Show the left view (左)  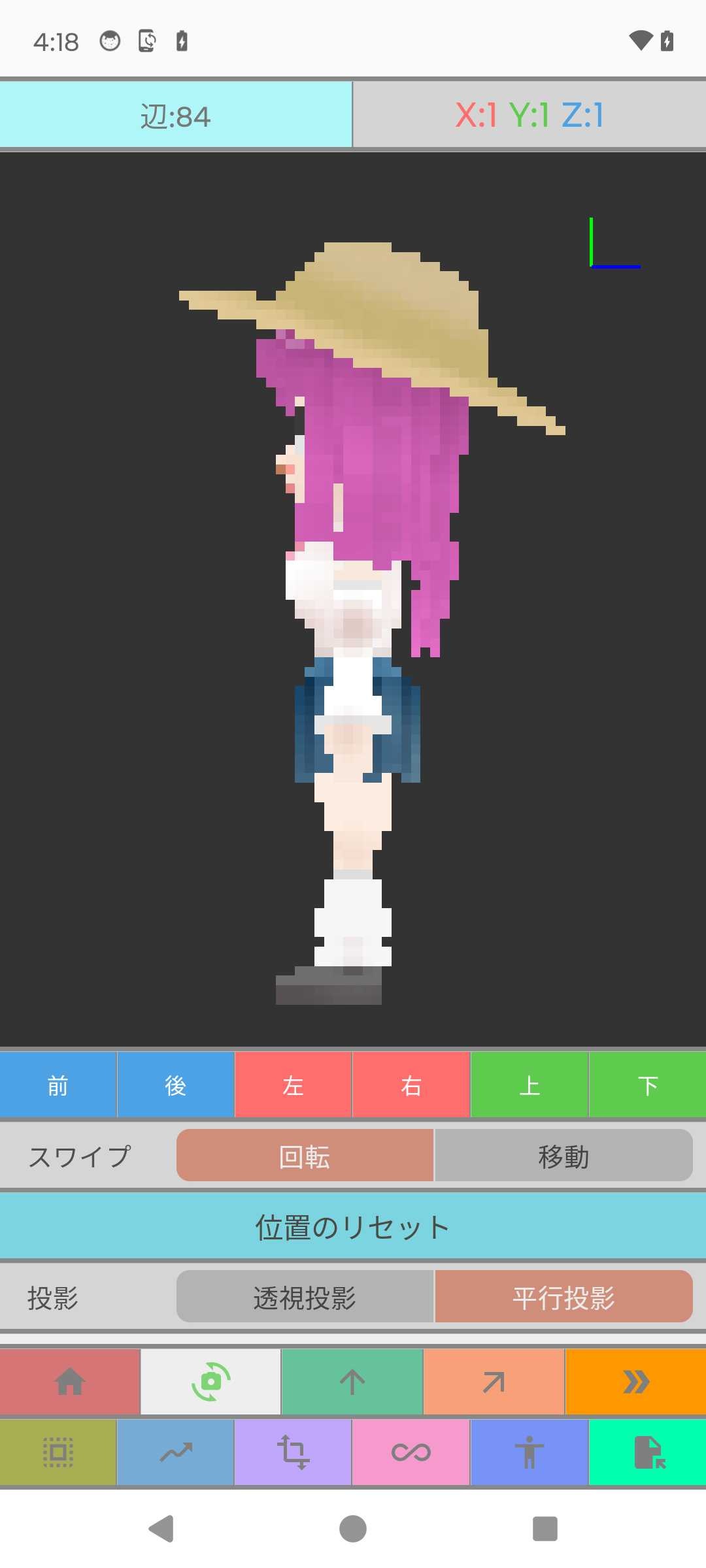pos(293,1085)
